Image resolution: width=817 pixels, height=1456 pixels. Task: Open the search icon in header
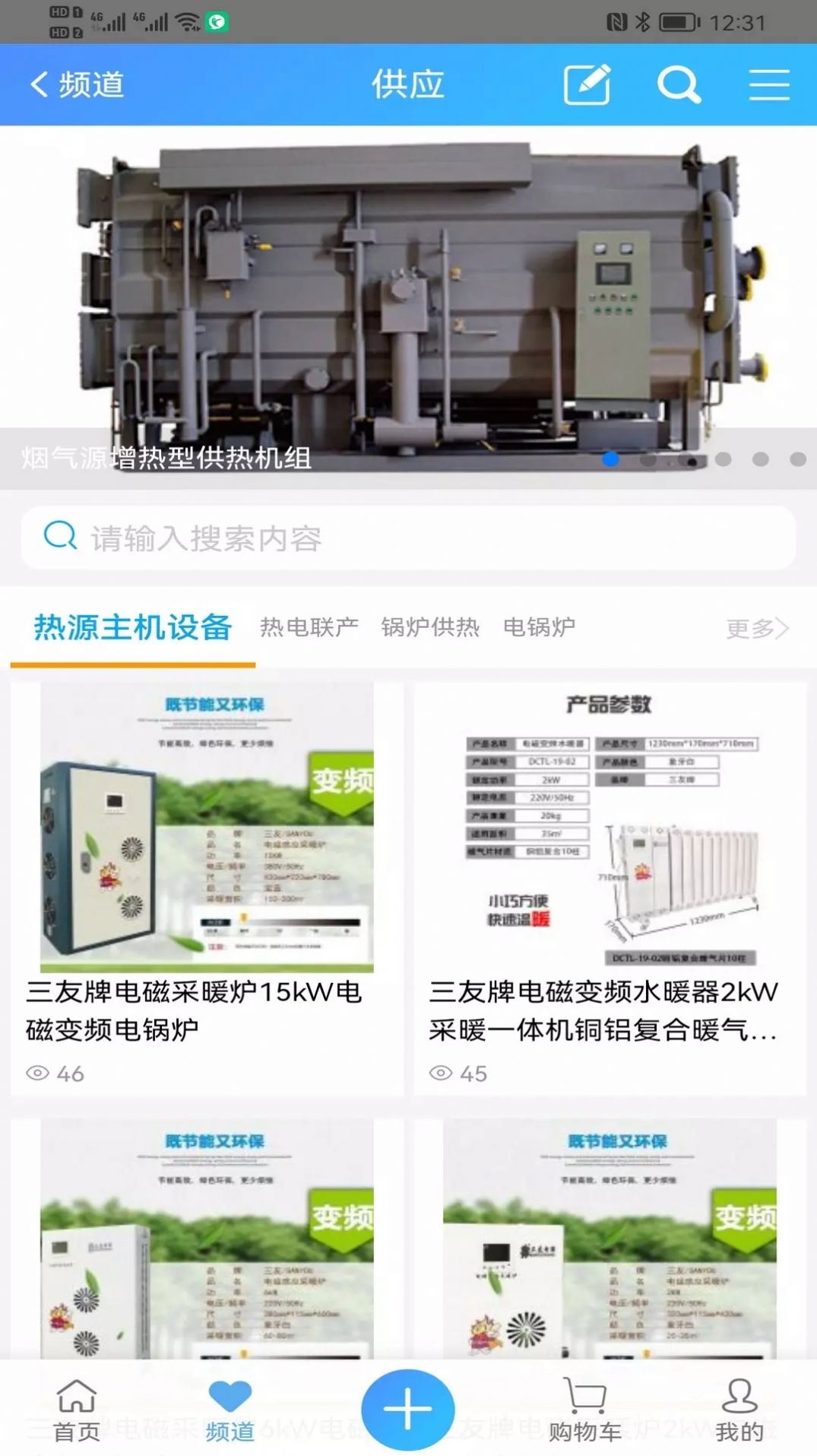point(678,84)
